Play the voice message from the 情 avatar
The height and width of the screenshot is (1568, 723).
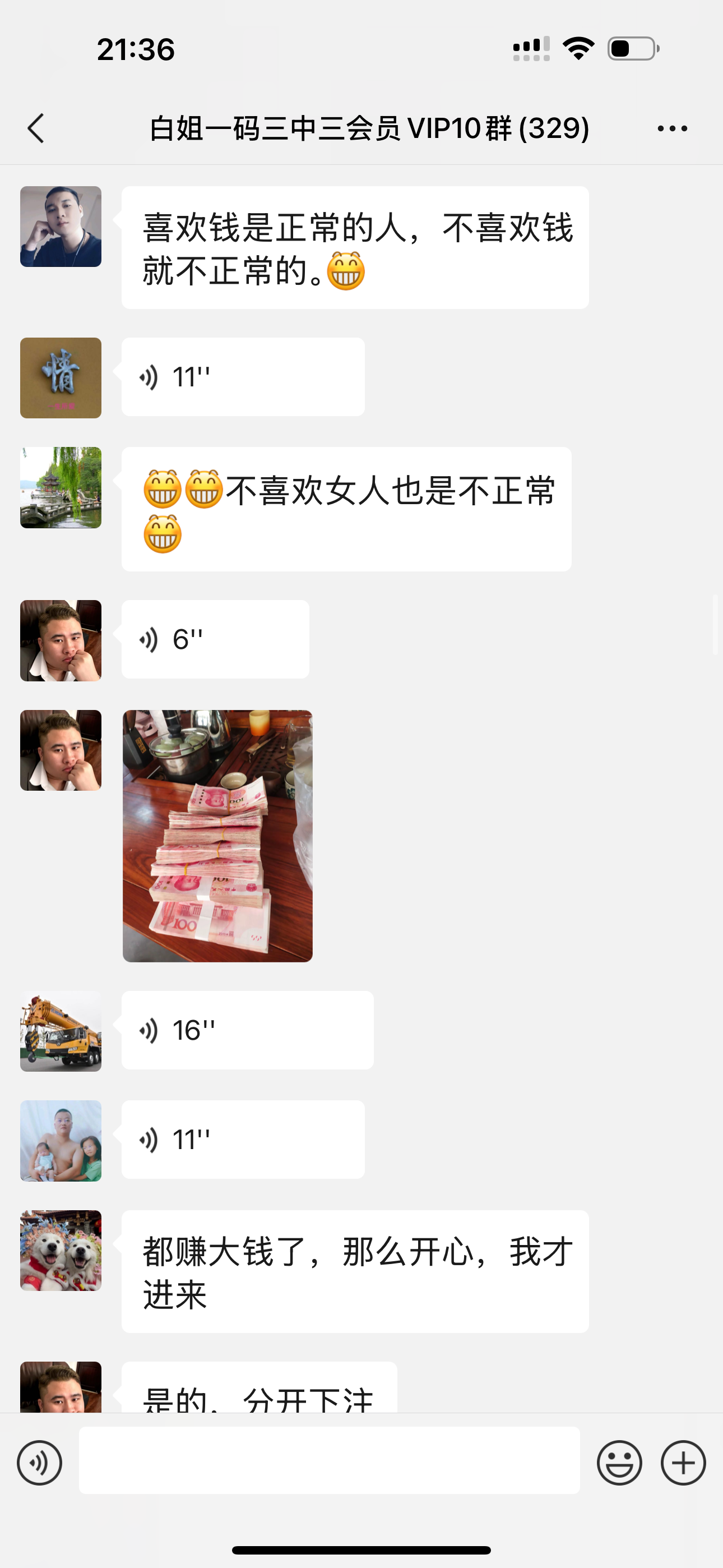coord(243,377)
